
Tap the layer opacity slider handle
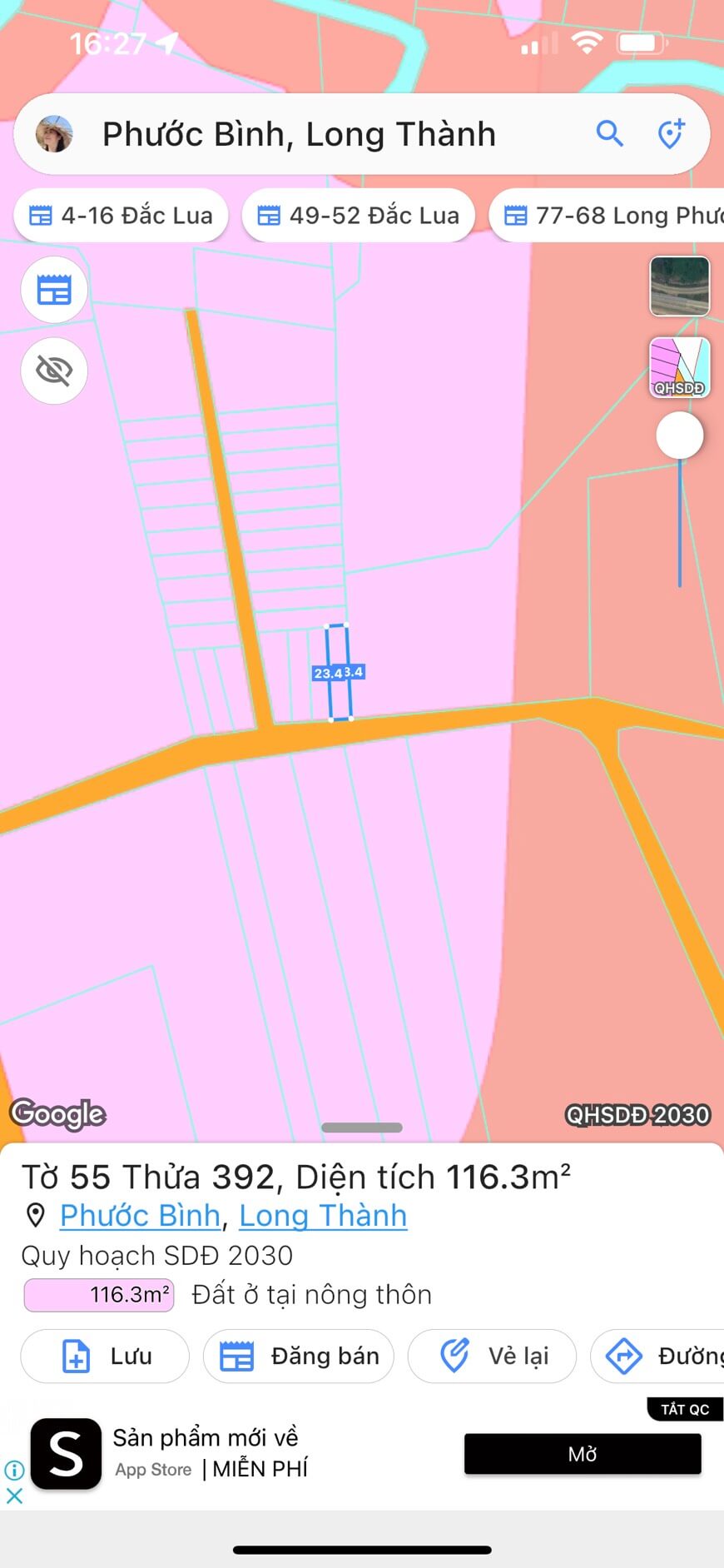click(679, 436)
